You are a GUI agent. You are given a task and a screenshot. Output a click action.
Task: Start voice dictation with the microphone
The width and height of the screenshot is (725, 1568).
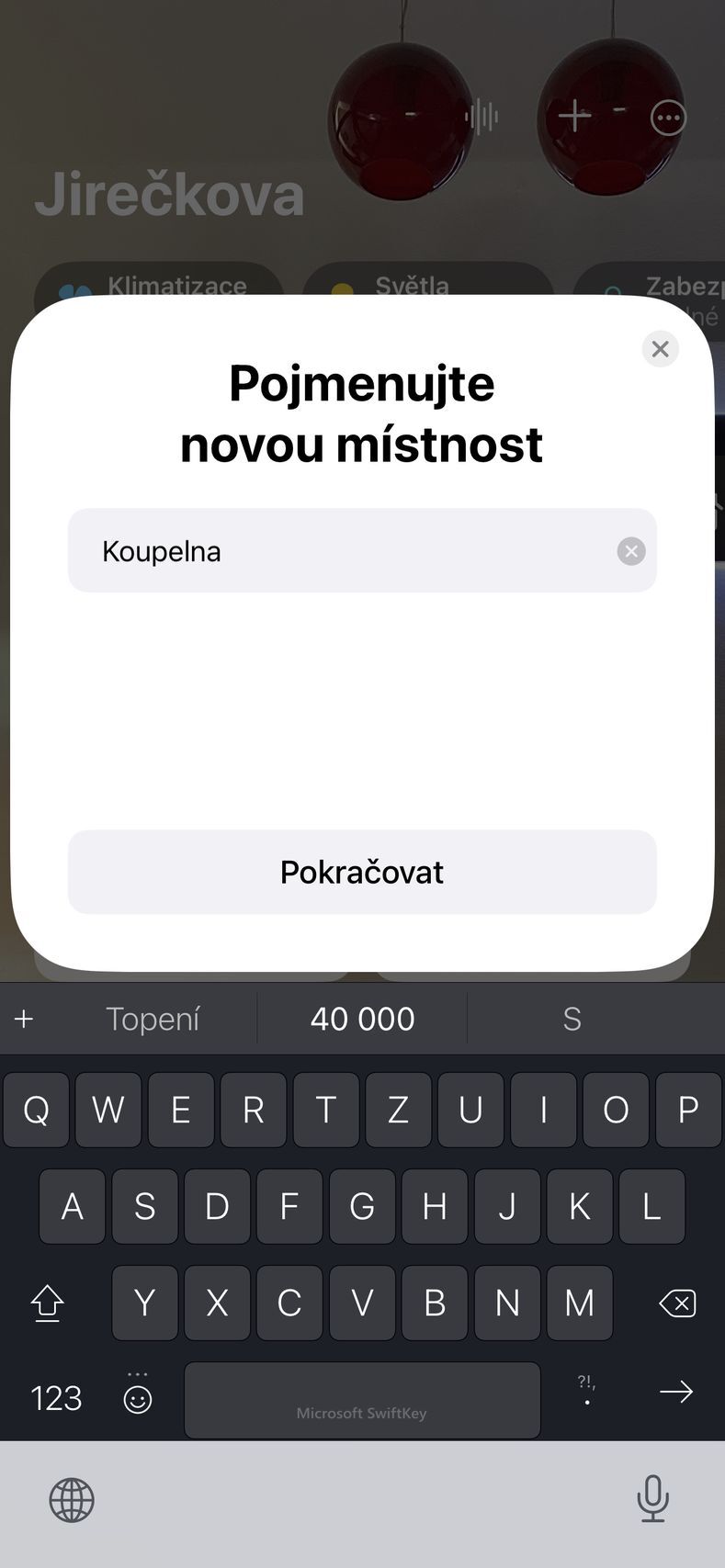(x=652, y=1499)
